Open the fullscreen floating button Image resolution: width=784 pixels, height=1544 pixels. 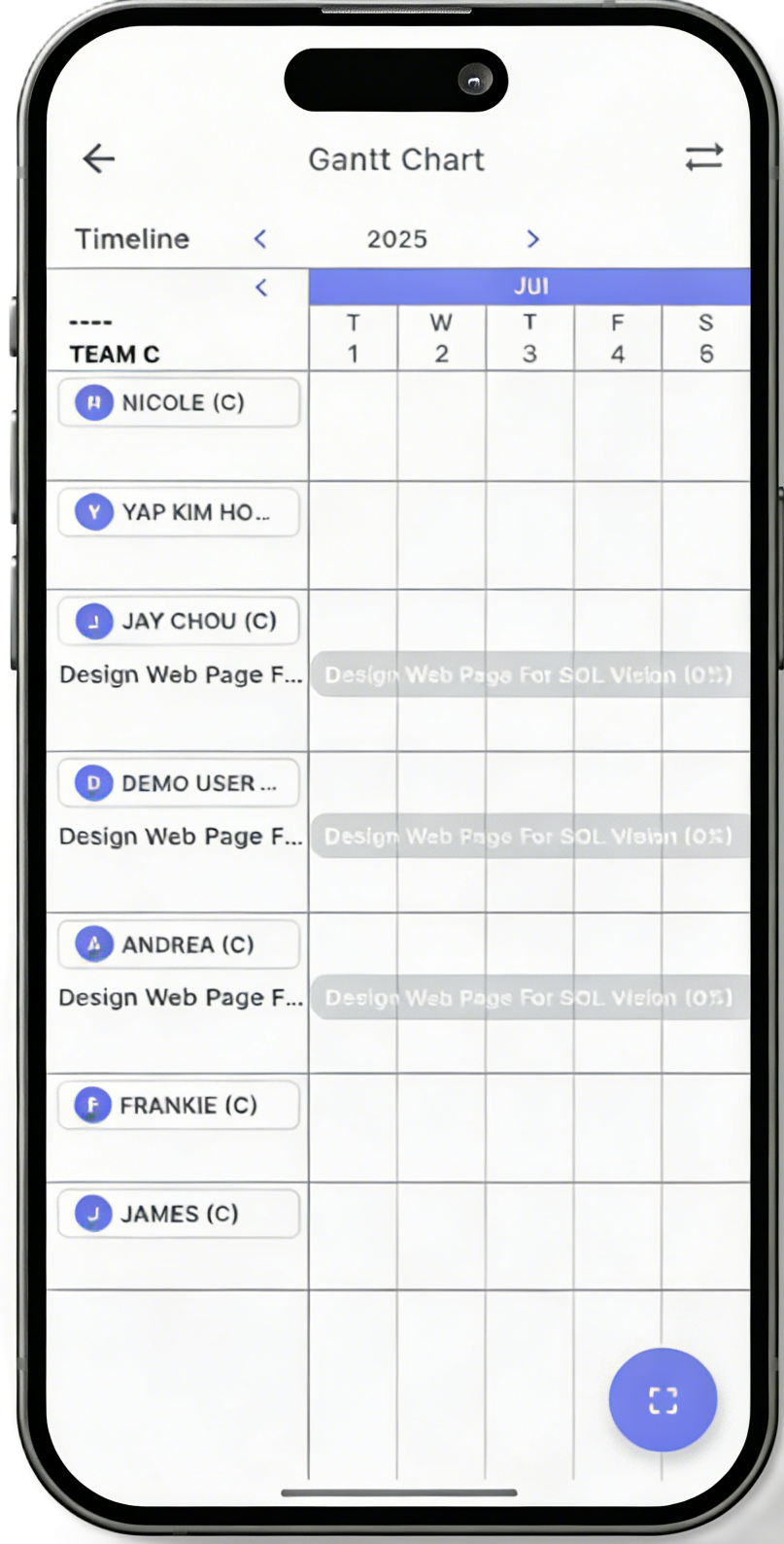(x=663, y=1400)
